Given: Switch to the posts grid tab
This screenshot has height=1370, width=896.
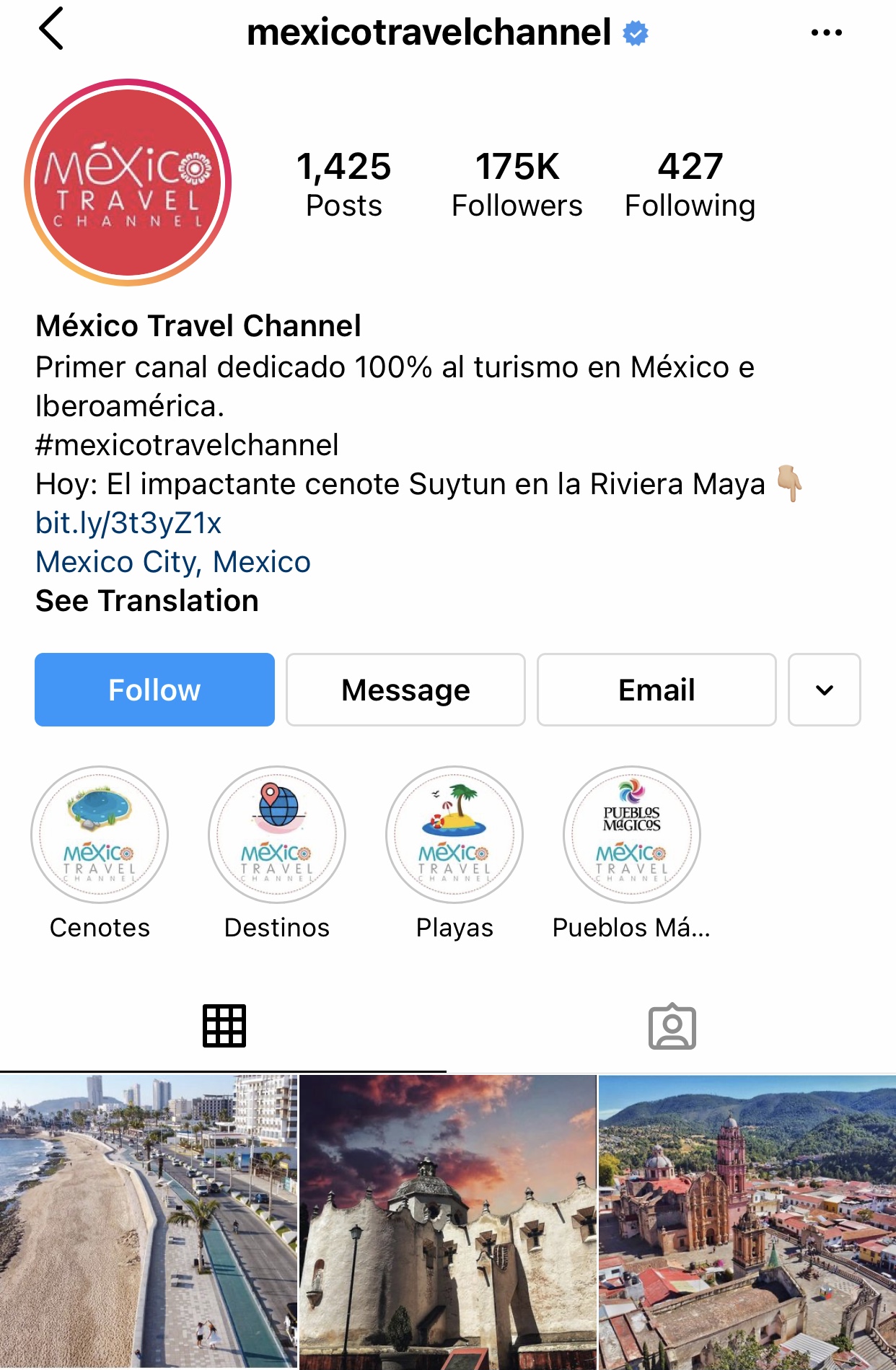Looking at the screenshot, I should (224, 1025).
